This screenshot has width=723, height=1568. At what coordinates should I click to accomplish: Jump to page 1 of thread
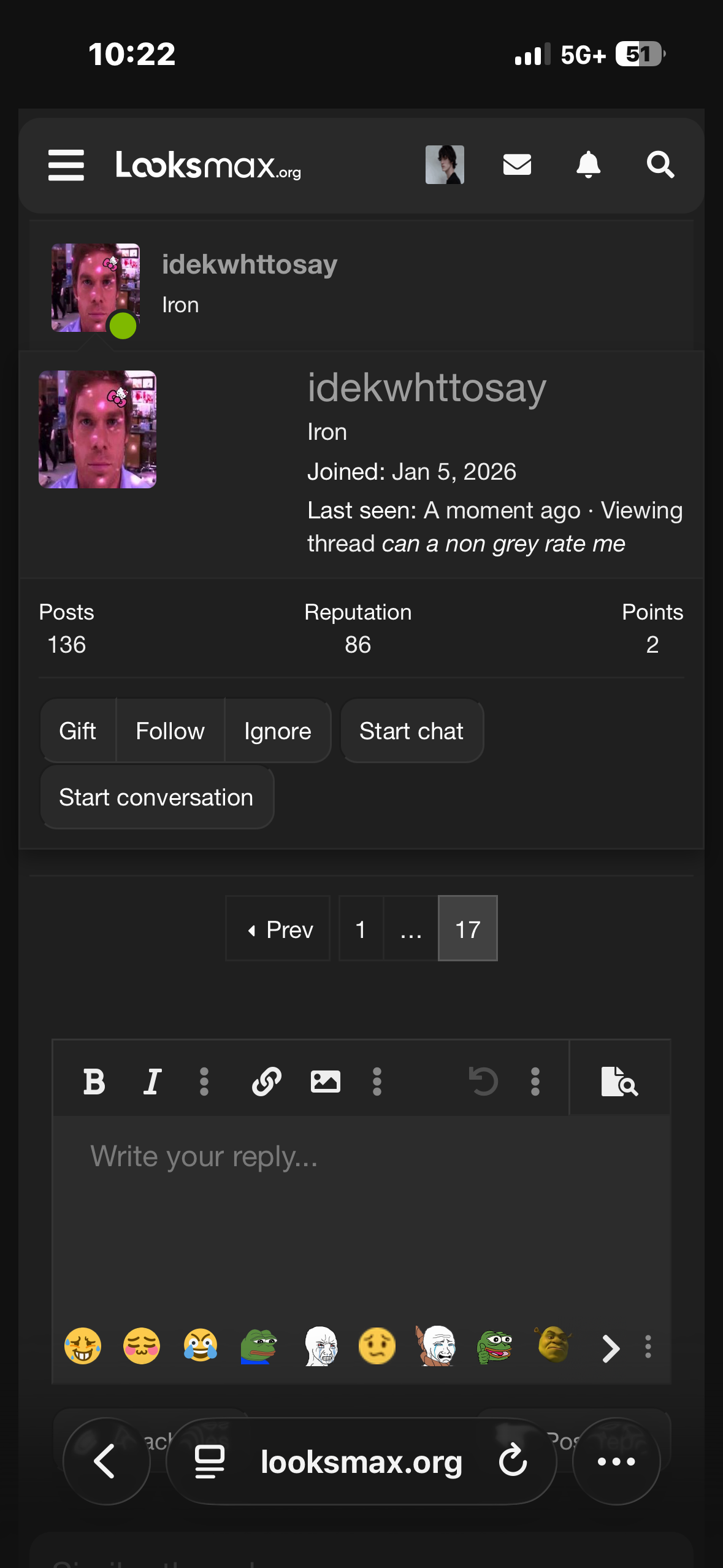[361, 929]
